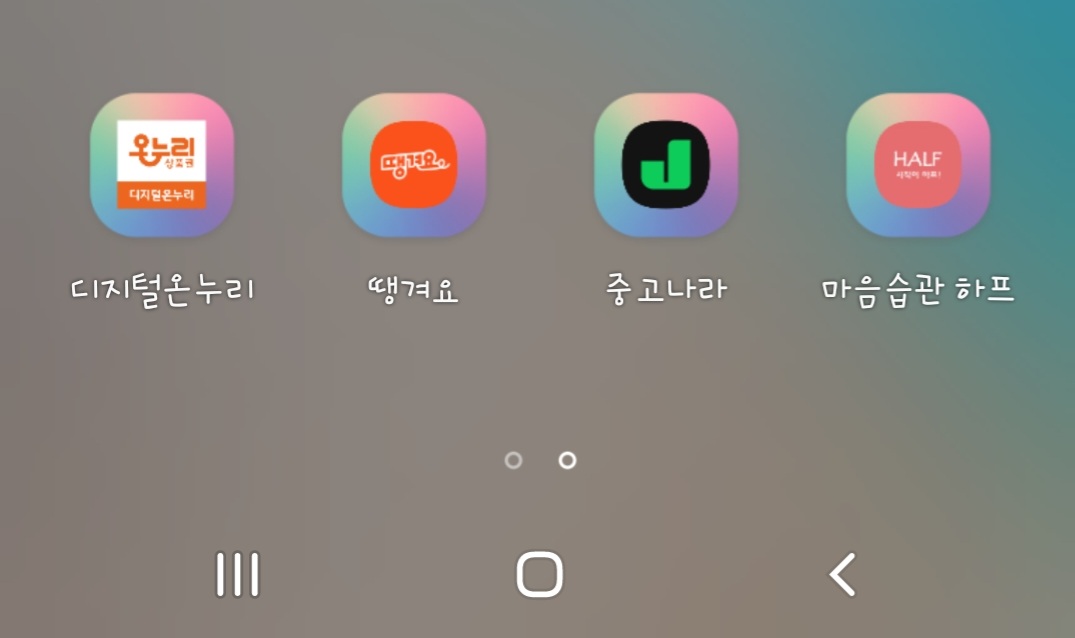Viewport: 1075px width, 638px height.
Task: Launch the 땡겨요 app
Action: (x=414, y=165)
